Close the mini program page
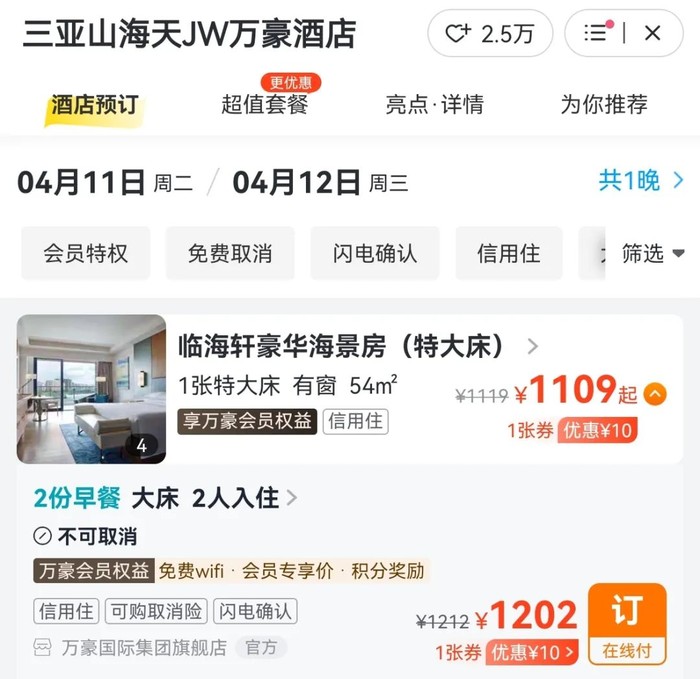Viewport: 700px width, 679px height. 653,34
